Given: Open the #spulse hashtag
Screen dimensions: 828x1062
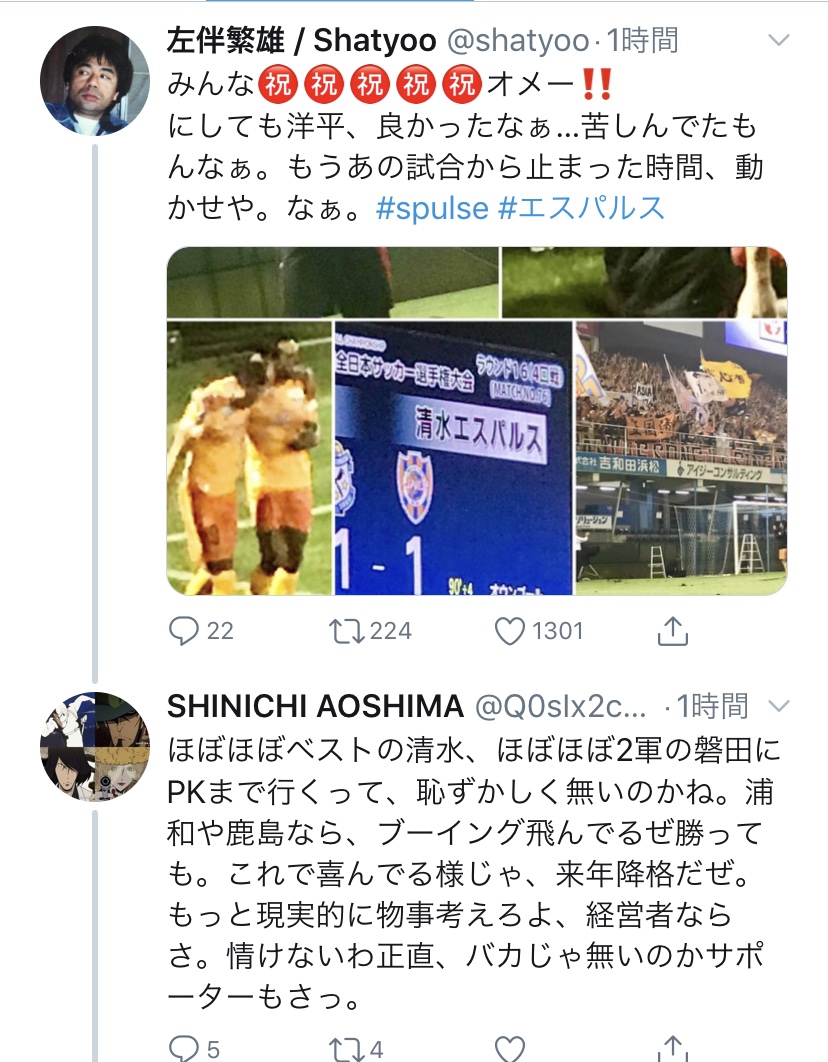Looking at the screenshot, I should [x=432, y=208].
